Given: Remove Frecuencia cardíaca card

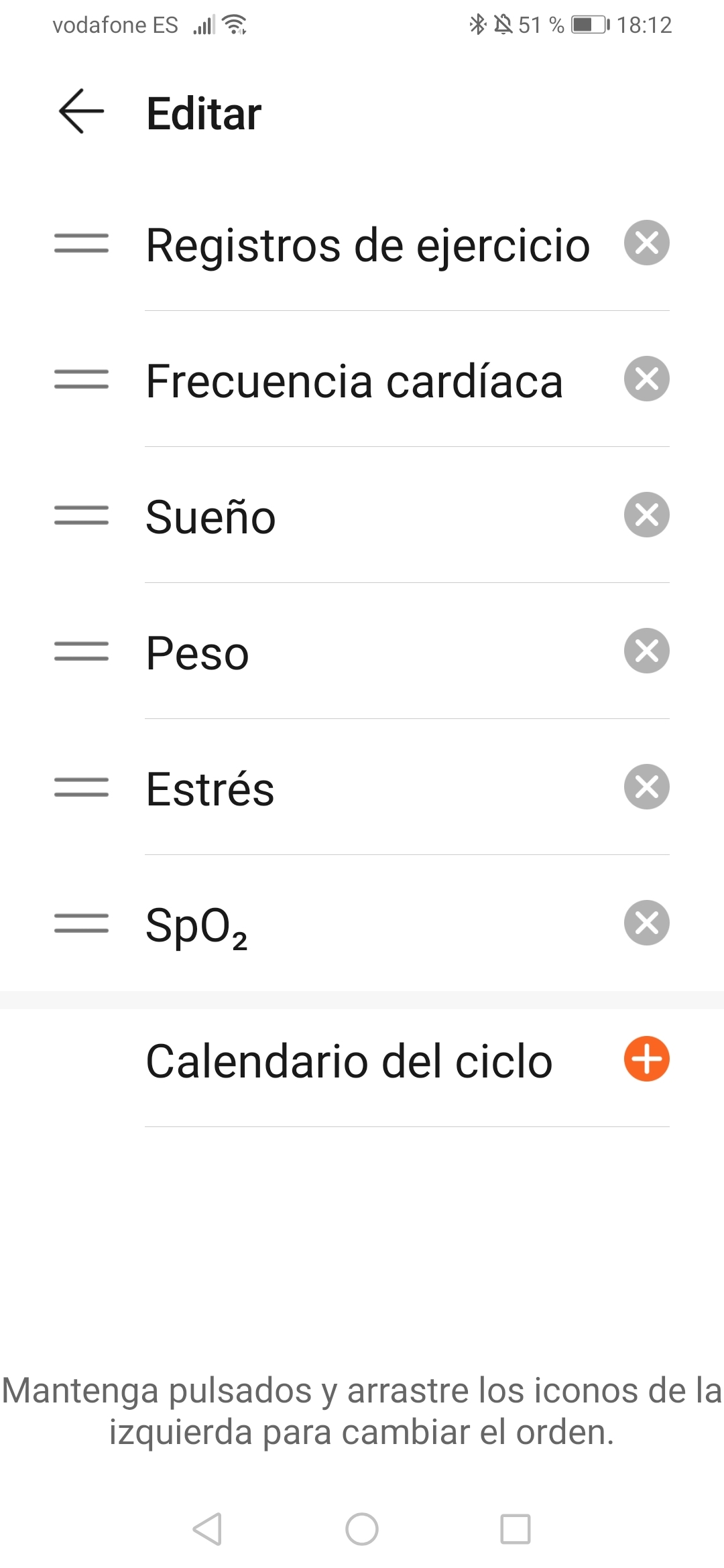Looking at the screenshot, I should point(646,380).
